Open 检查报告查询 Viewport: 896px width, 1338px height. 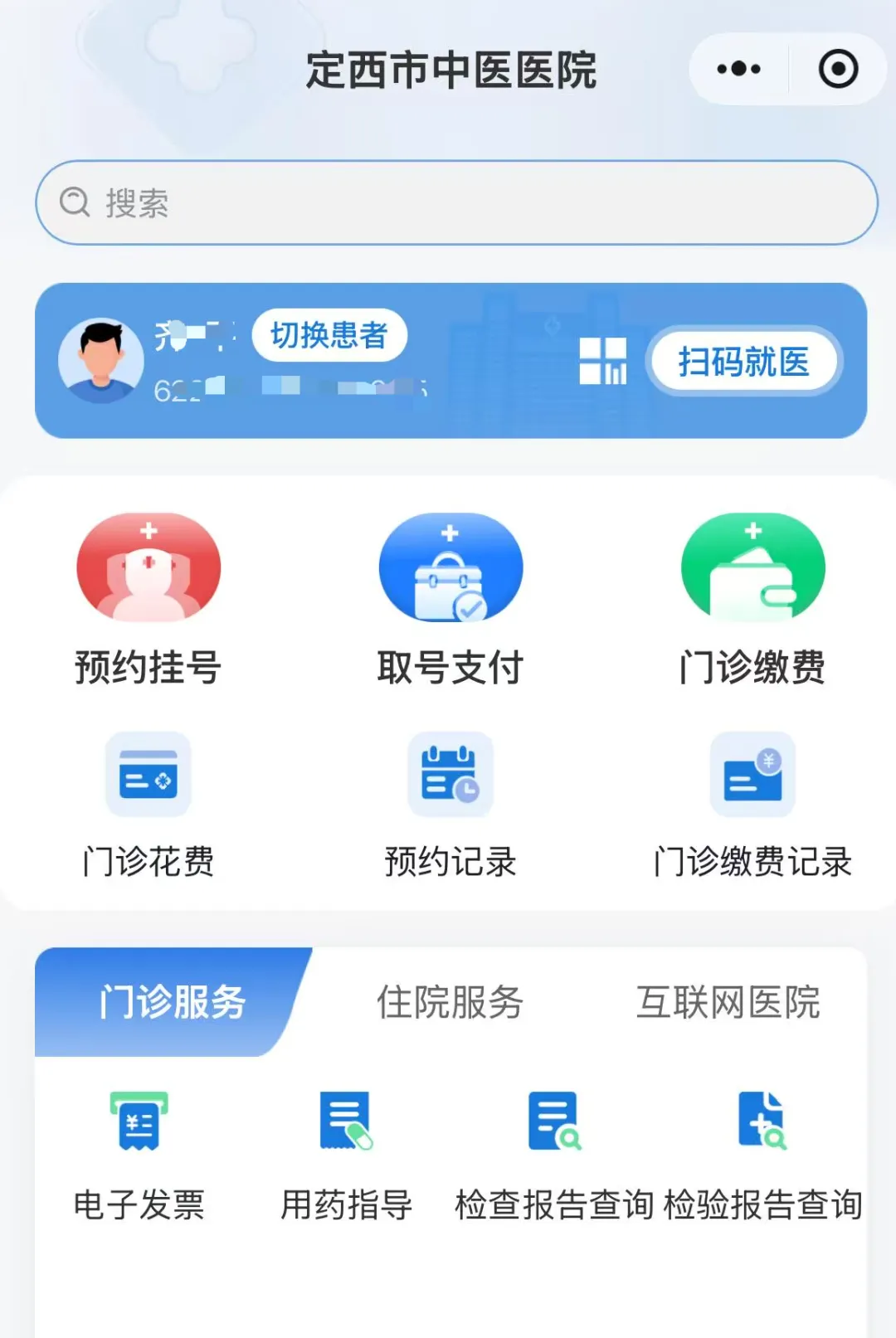[554, 1156]
